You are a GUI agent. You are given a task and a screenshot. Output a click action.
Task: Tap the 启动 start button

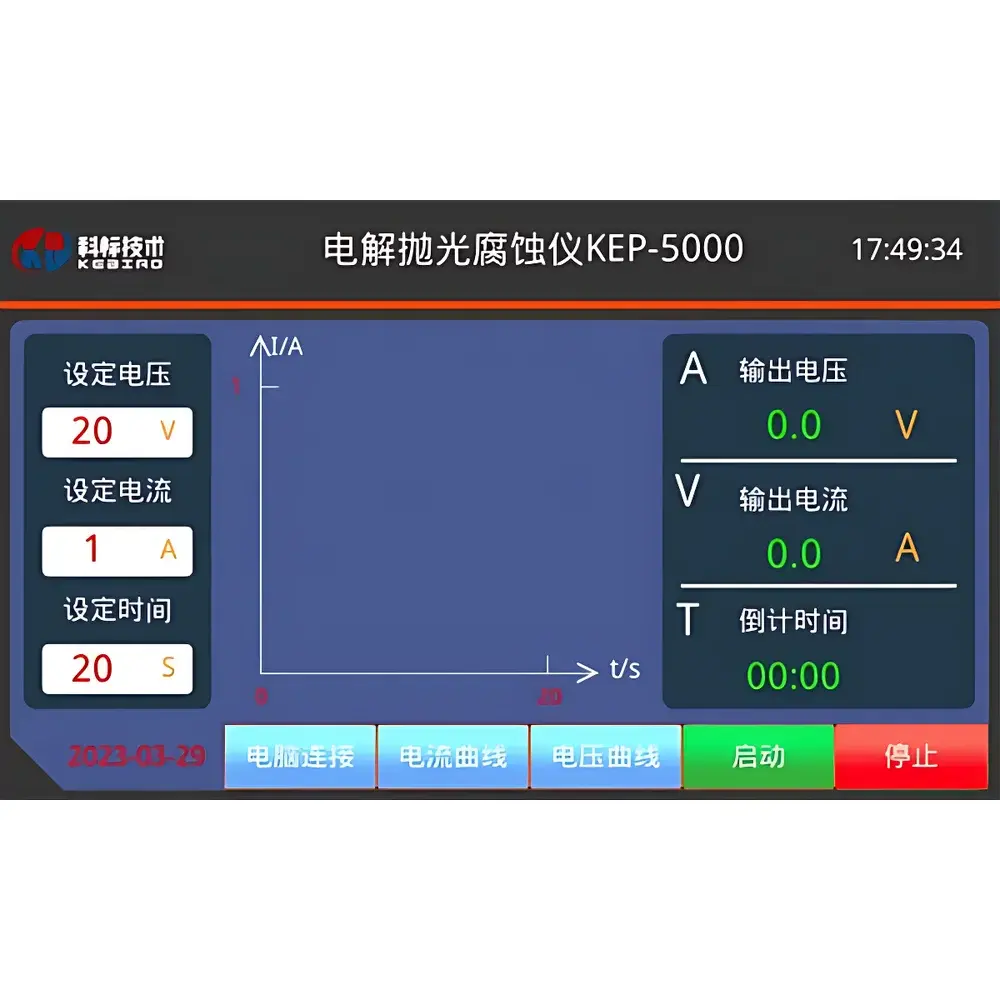coord(758,757)
